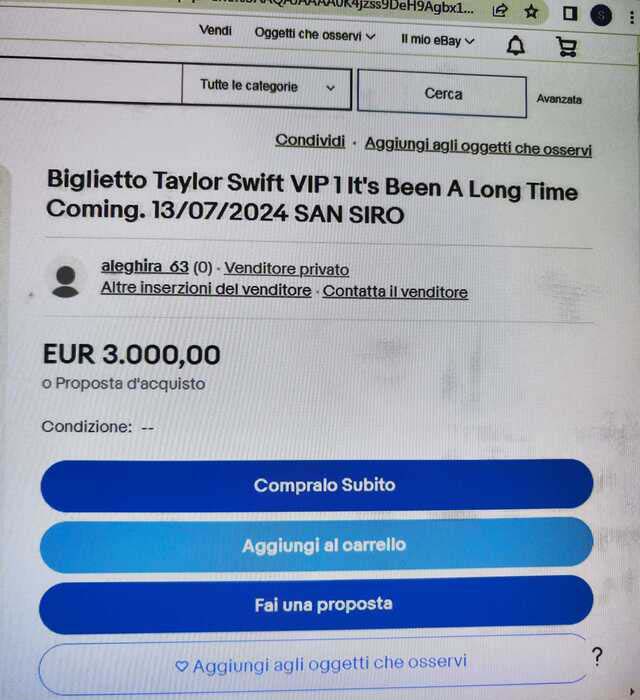Select Contatta il venditore
The height and width of the screenshot is (700, 640).
(x=395, y=292)
